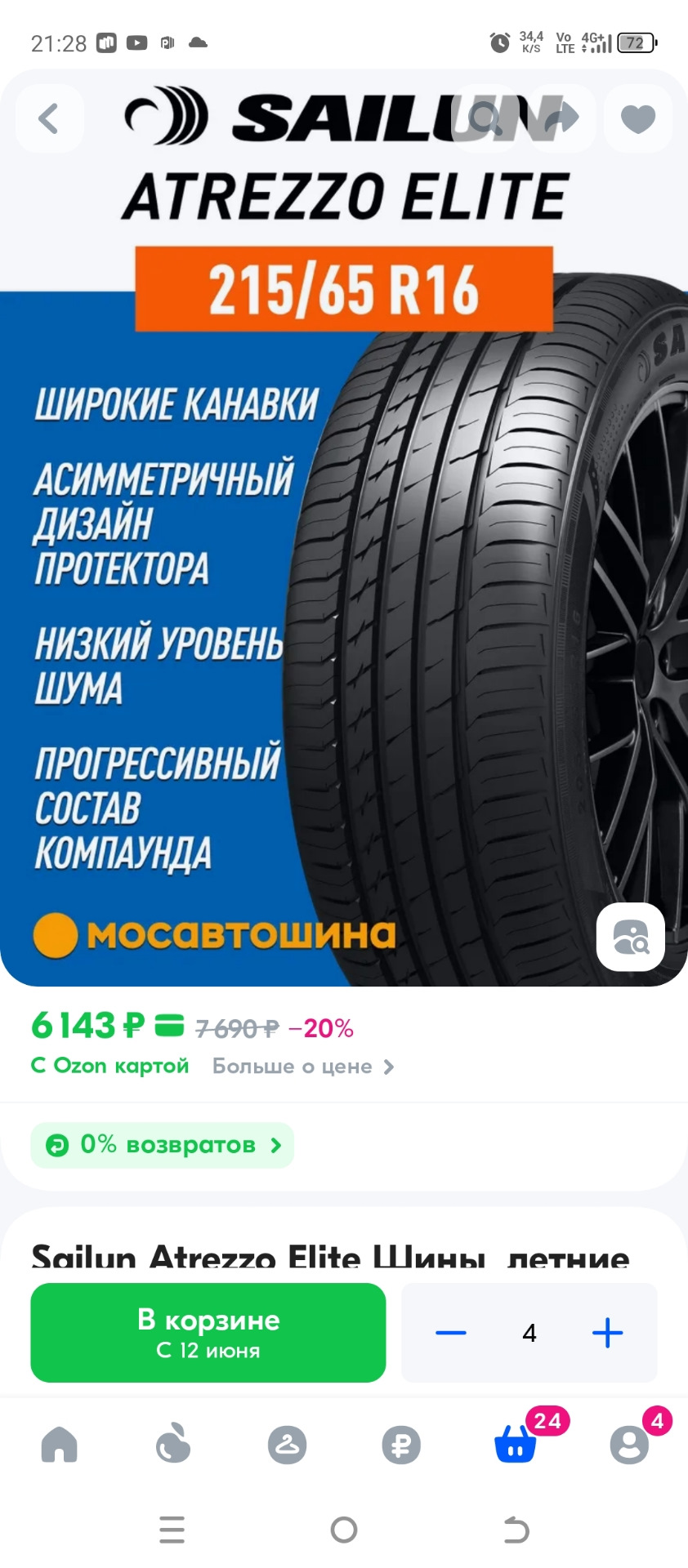Decrease quantity with the minus button
688x1568 pixels.
click(x=451, y=1333)
